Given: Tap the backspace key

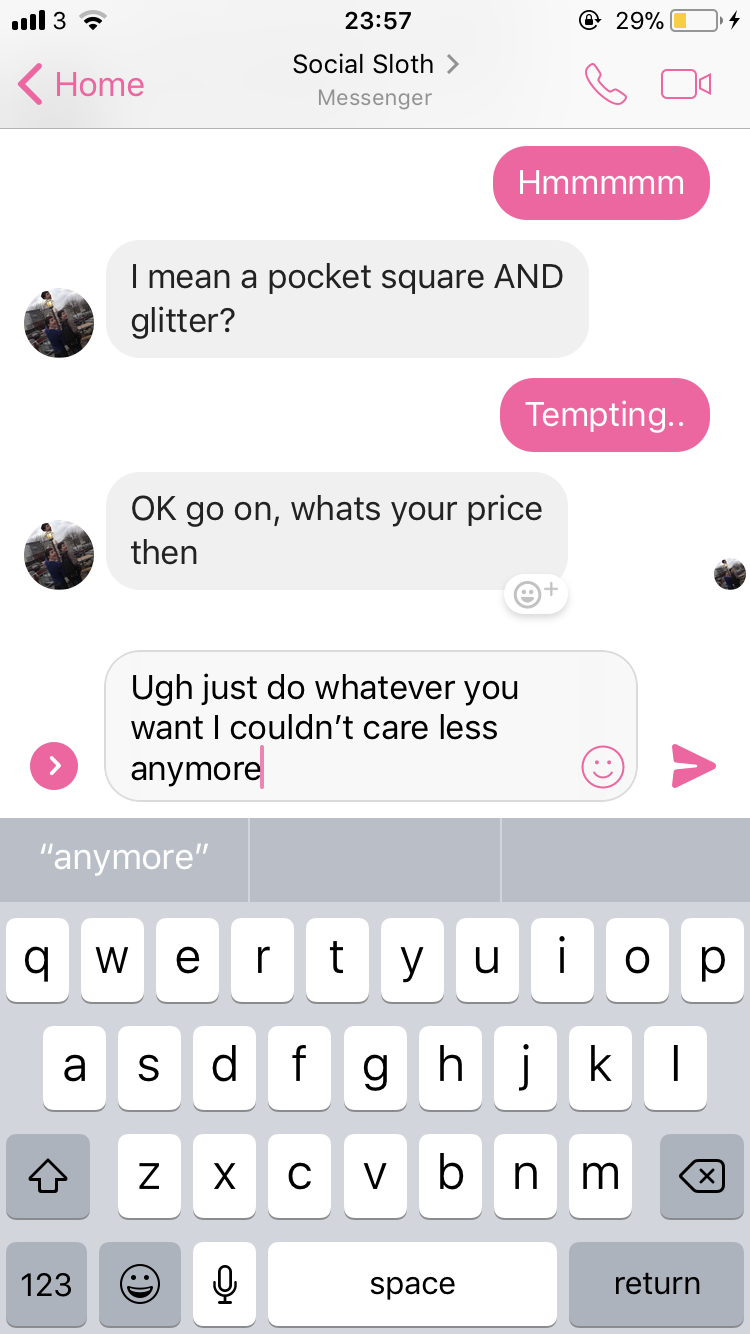Looking at the screenshot, I should [702, 1176].
